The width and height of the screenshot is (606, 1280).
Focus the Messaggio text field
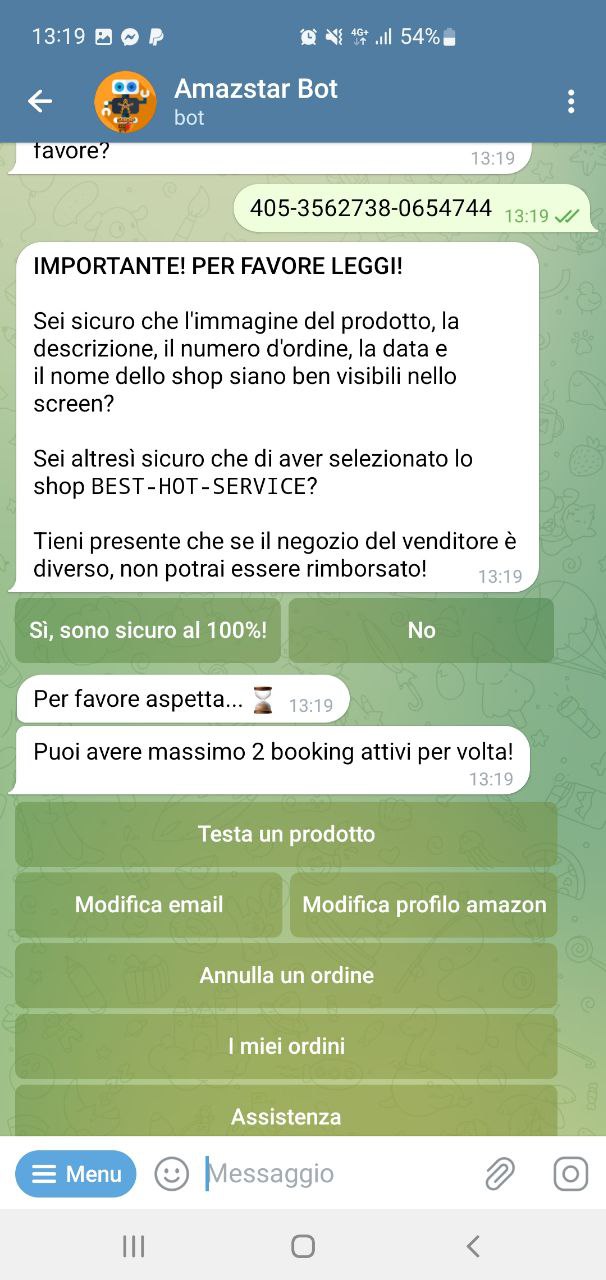(x=330, y=1174)
